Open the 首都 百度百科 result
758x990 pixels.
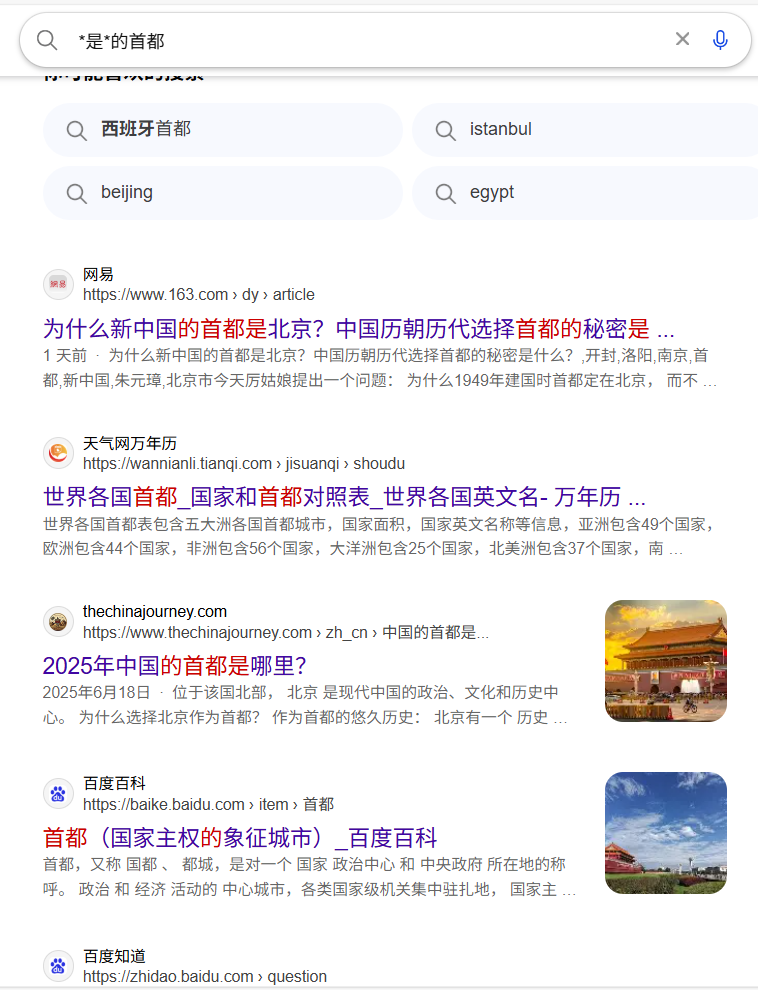tap(240, 838)
